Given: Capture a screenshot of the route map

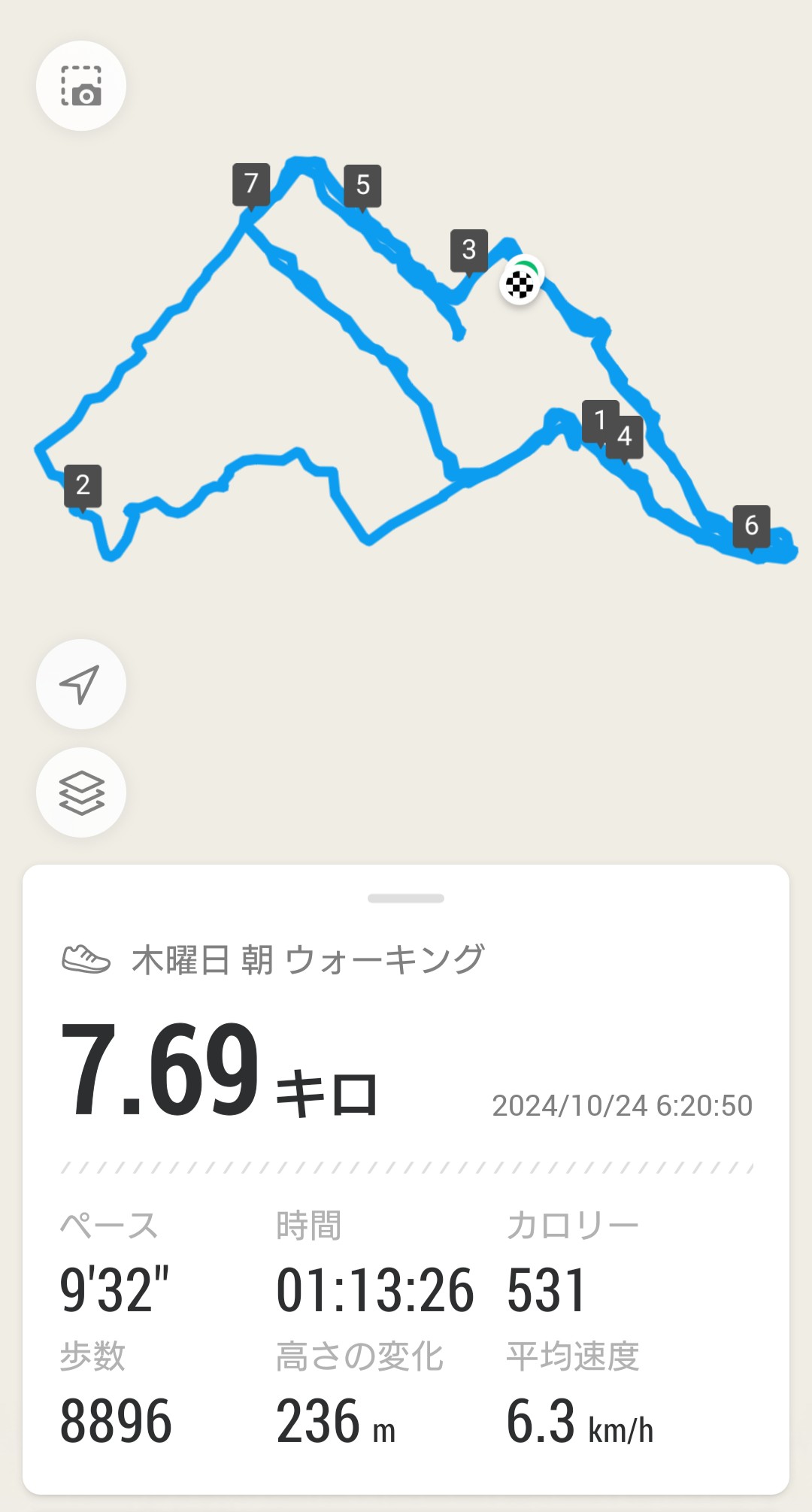Looking at the screenshot, I should tap(81, 86).
